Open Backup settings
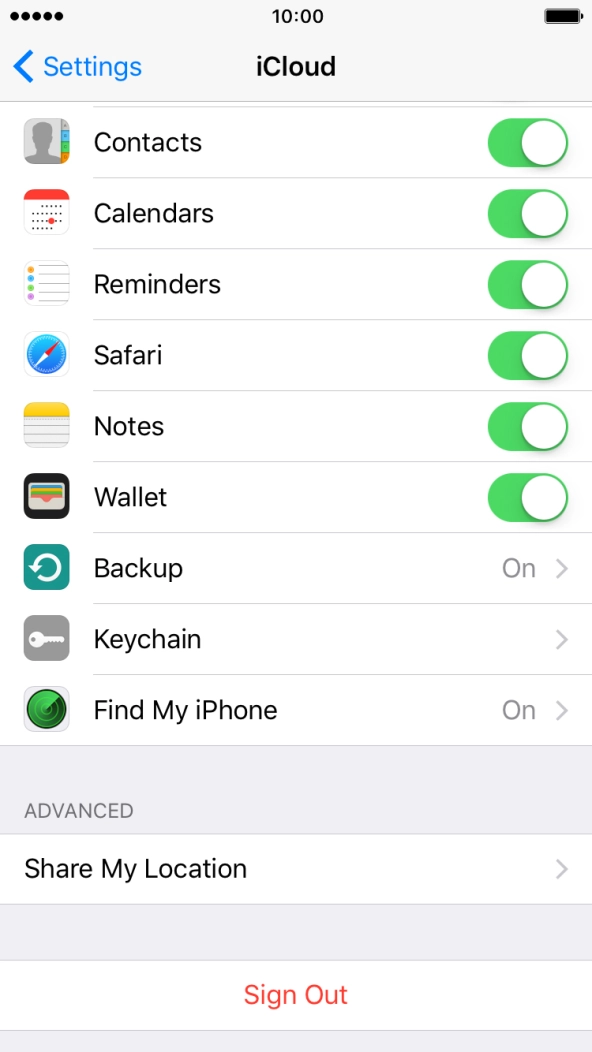The width and height of the screenshot is (592, 1052). (x=296, y=568)
